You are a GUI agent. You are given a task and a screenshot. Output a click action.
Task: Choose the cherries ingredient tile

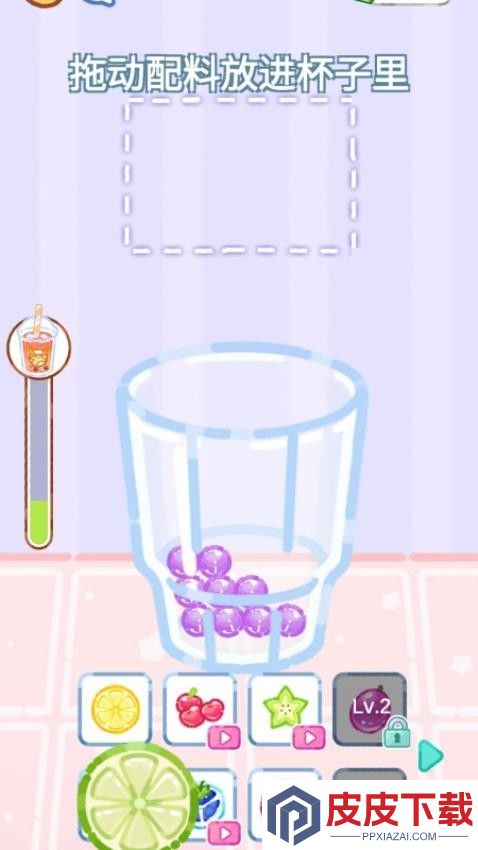click(200, 709)
